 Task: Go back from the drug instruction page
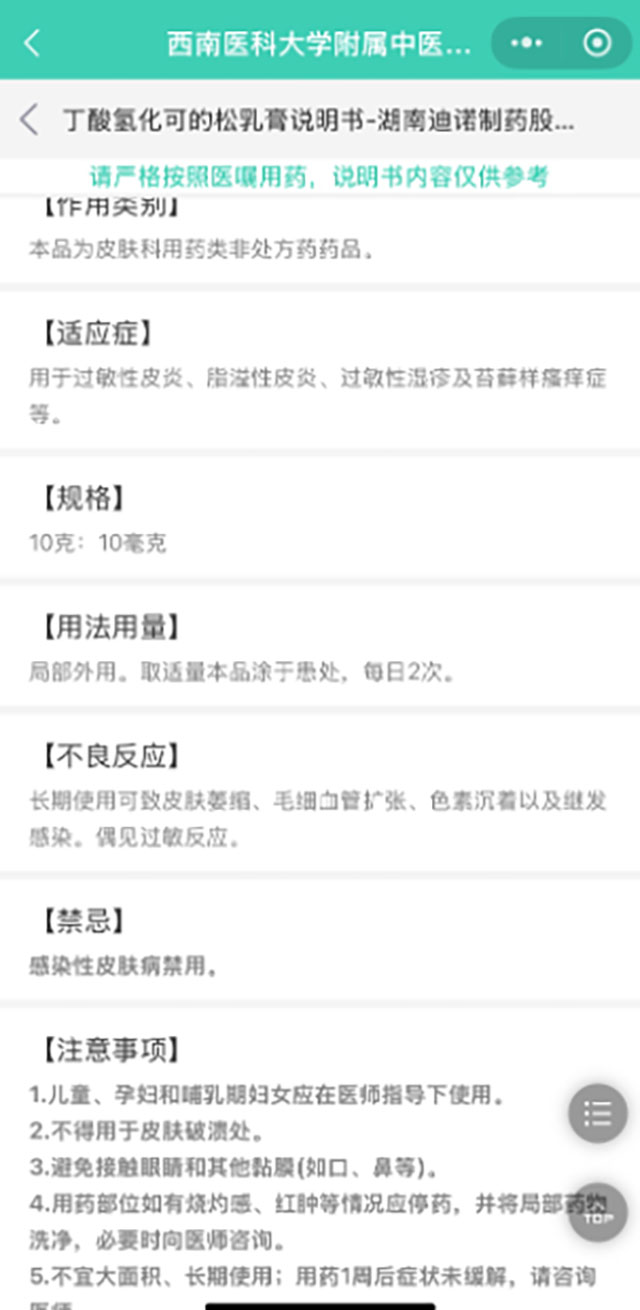pos(29,120)
